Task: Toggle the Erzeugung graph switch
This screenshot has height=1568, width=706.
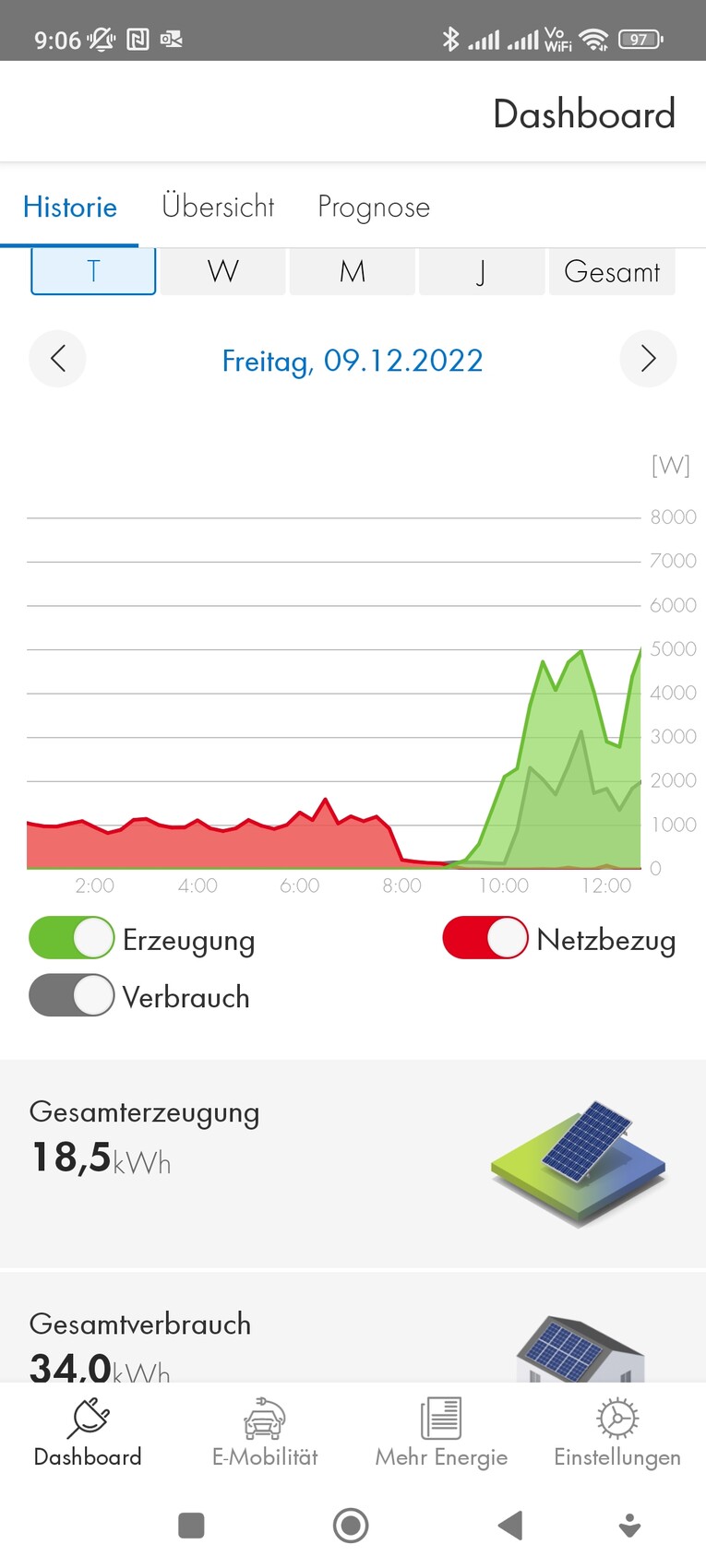Action: pyautogui.click(x=72, y=939)
